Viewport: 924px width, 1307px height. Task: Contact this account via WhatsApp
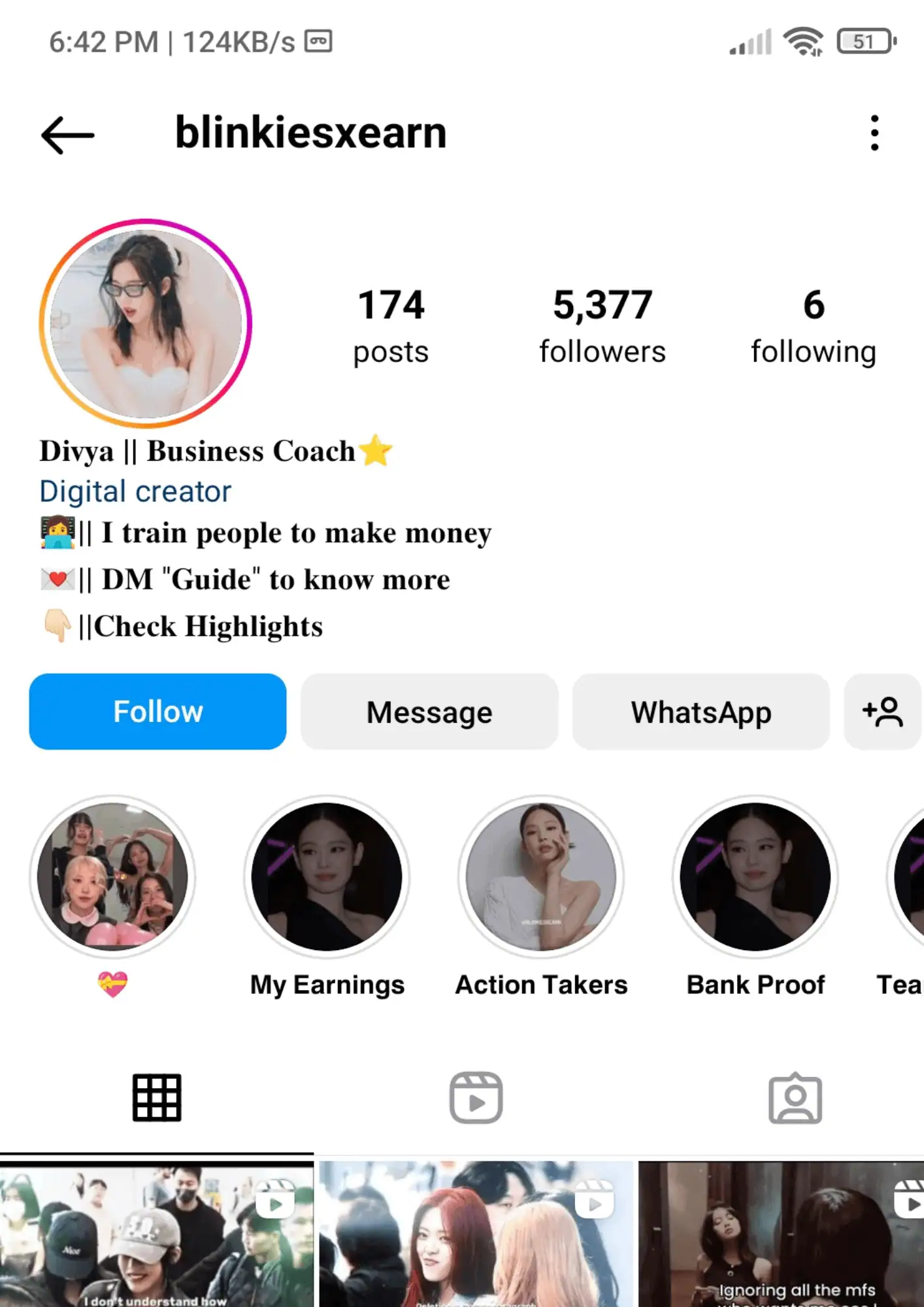(701, 712)
